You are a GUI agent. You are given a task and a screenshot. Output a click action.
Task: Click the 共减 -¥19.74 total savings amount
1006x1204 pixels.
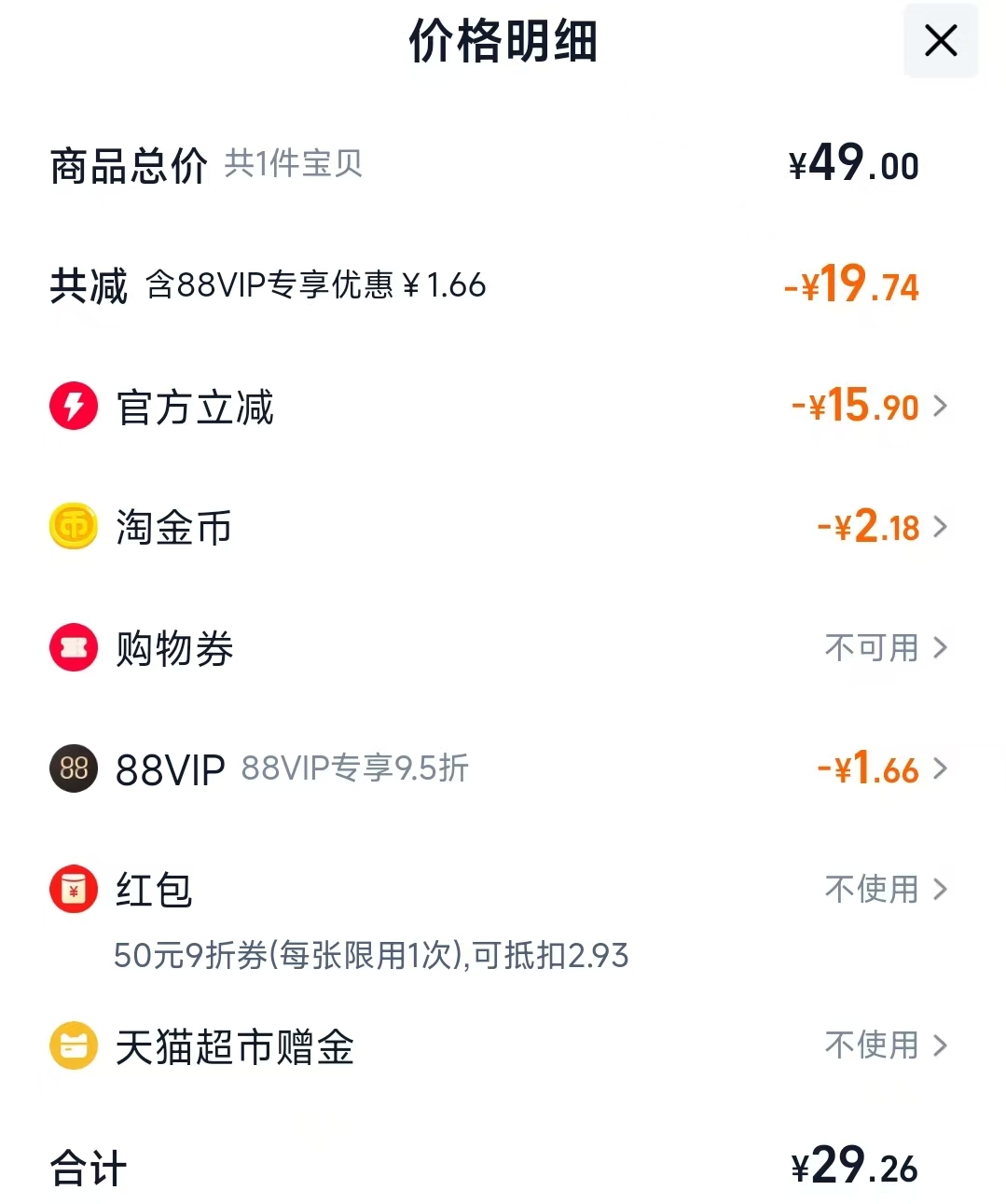[x=853, y=285]
